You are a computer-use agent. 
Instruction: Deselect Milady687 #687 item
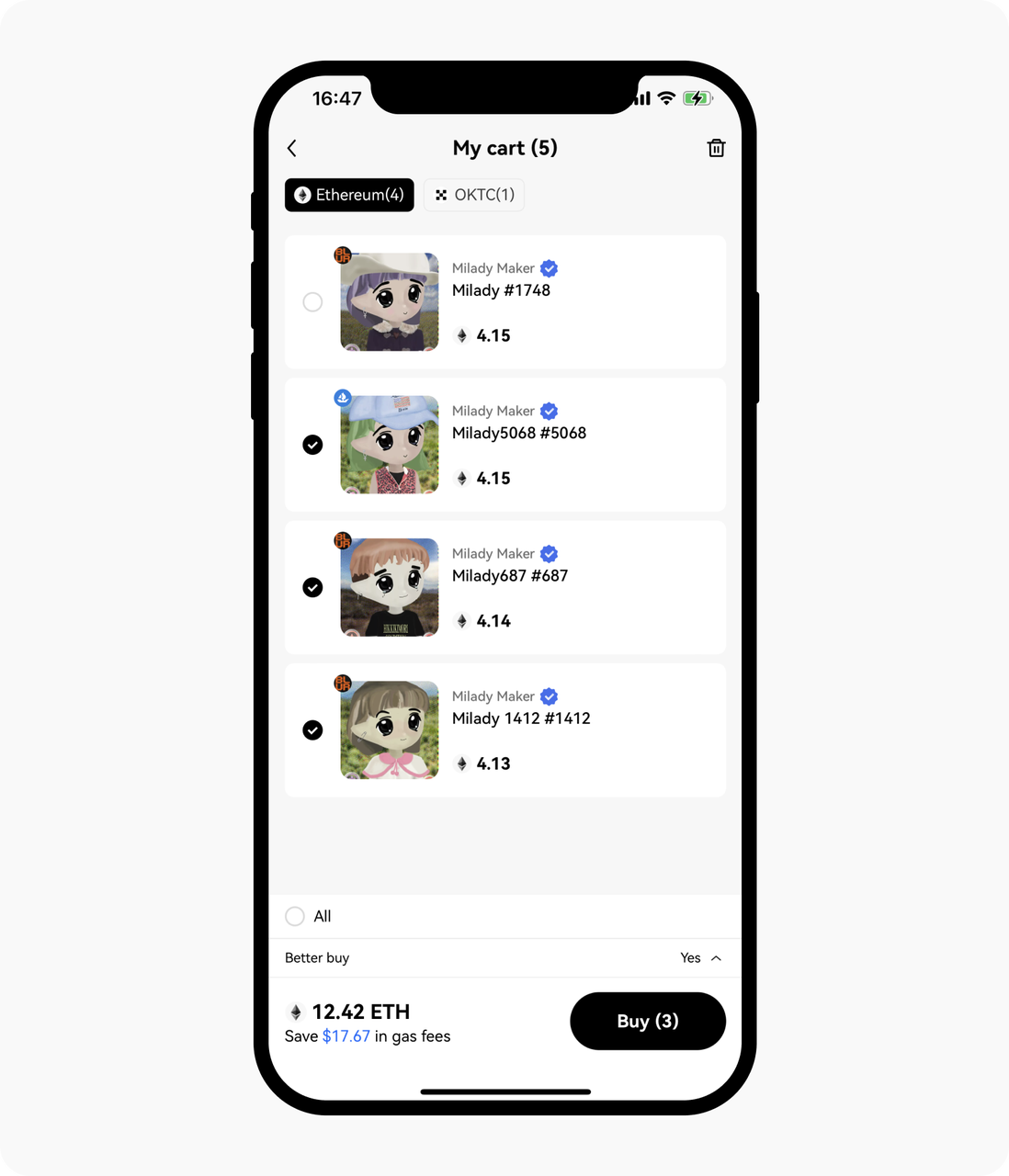click(x=312, y=587)
